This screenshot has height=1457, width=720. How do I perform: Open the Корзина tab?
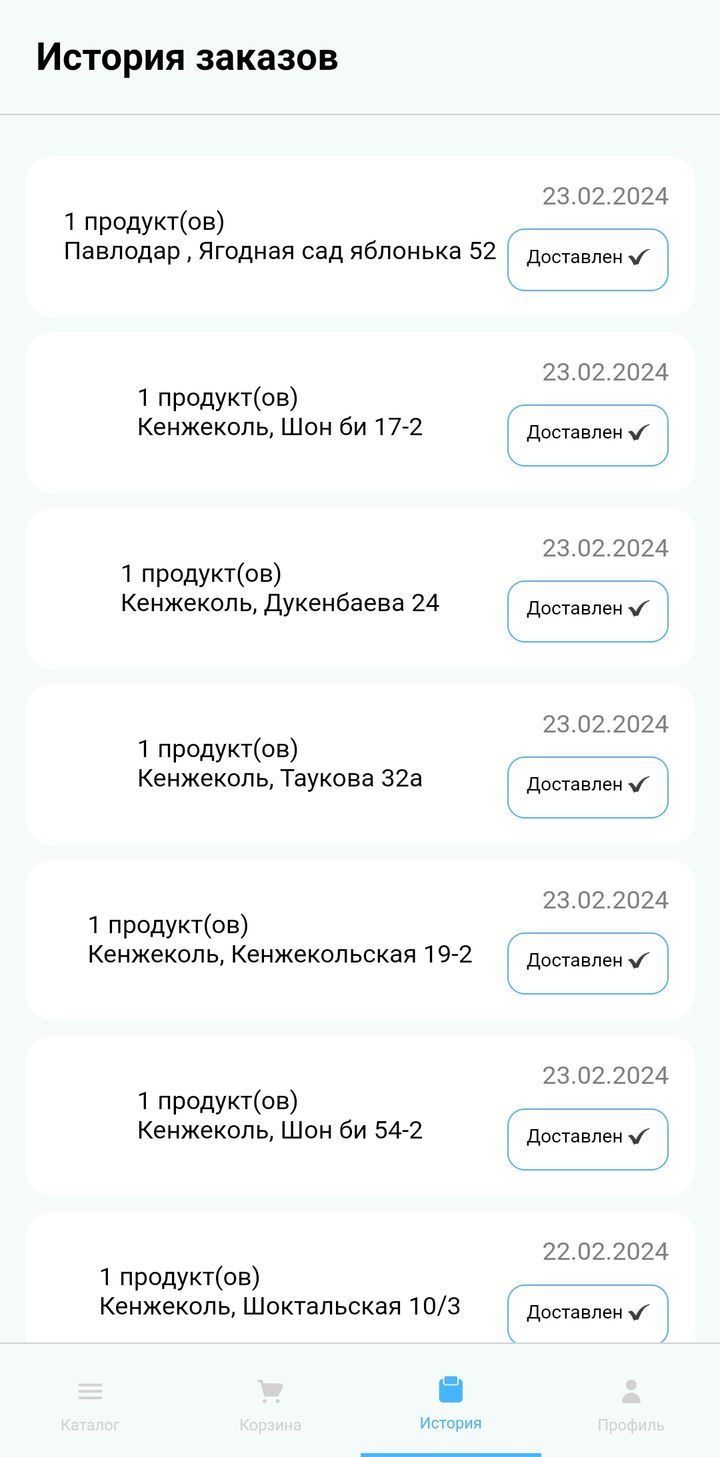point(270,1401)
